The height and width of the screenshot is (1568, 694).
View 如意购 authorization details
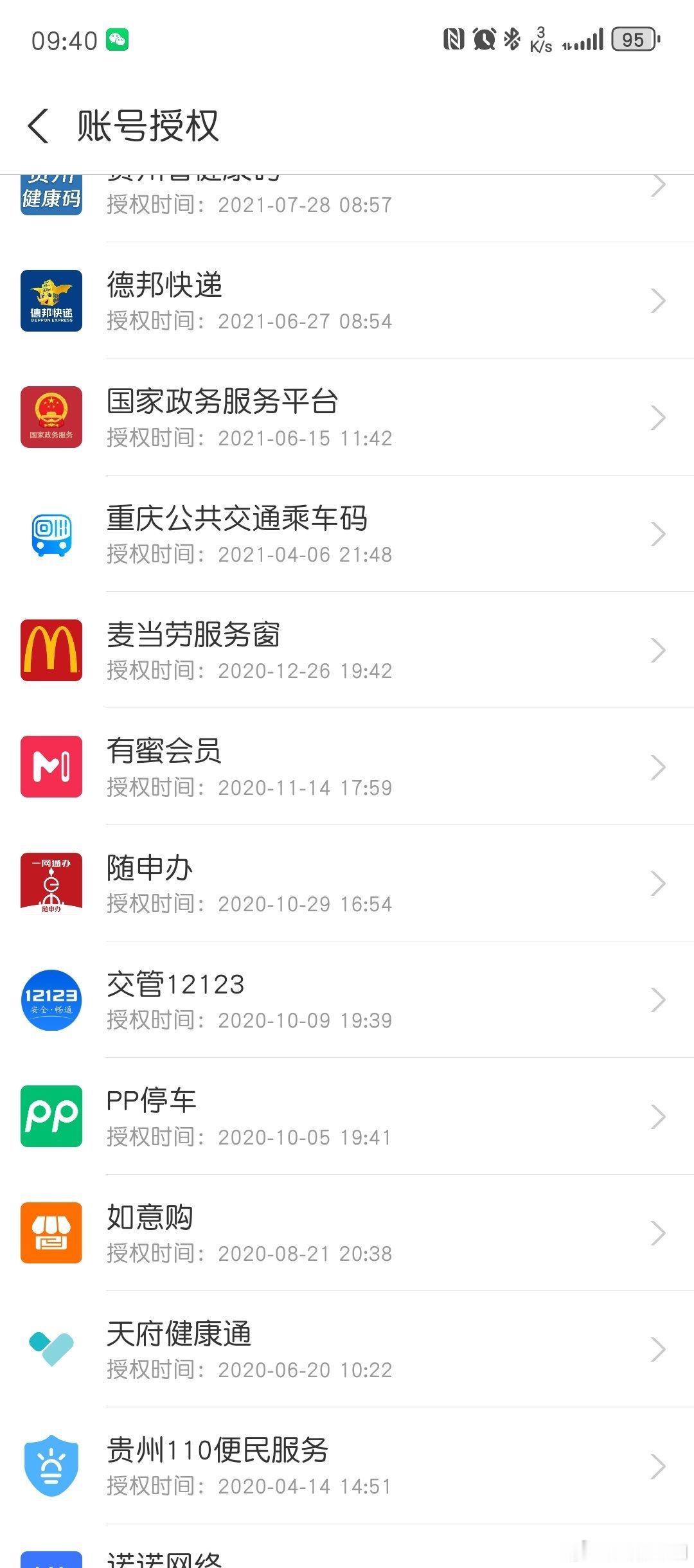tap(347, 1233)
